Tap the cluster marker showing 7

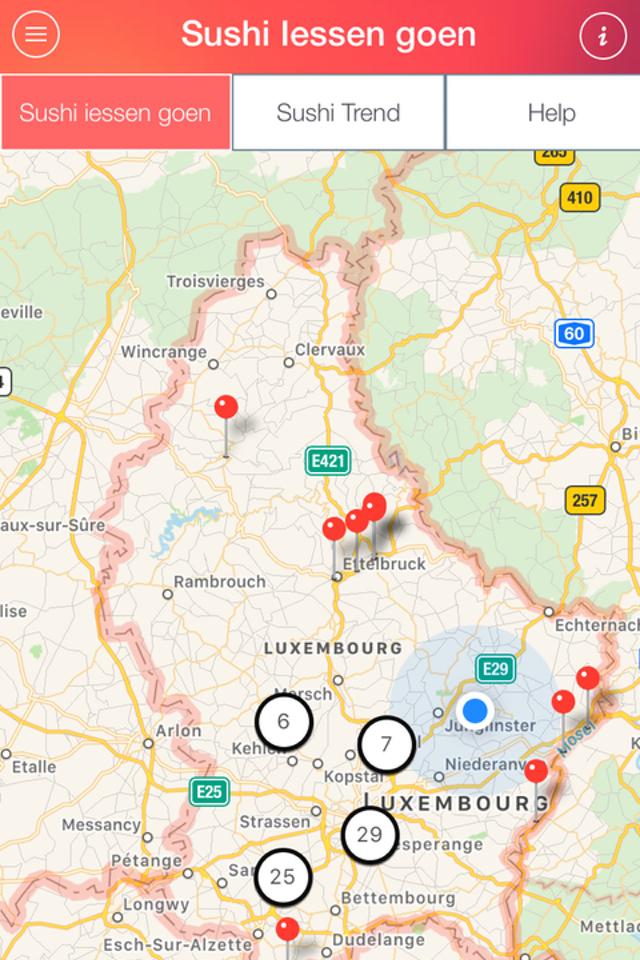(x=387, y=744)
